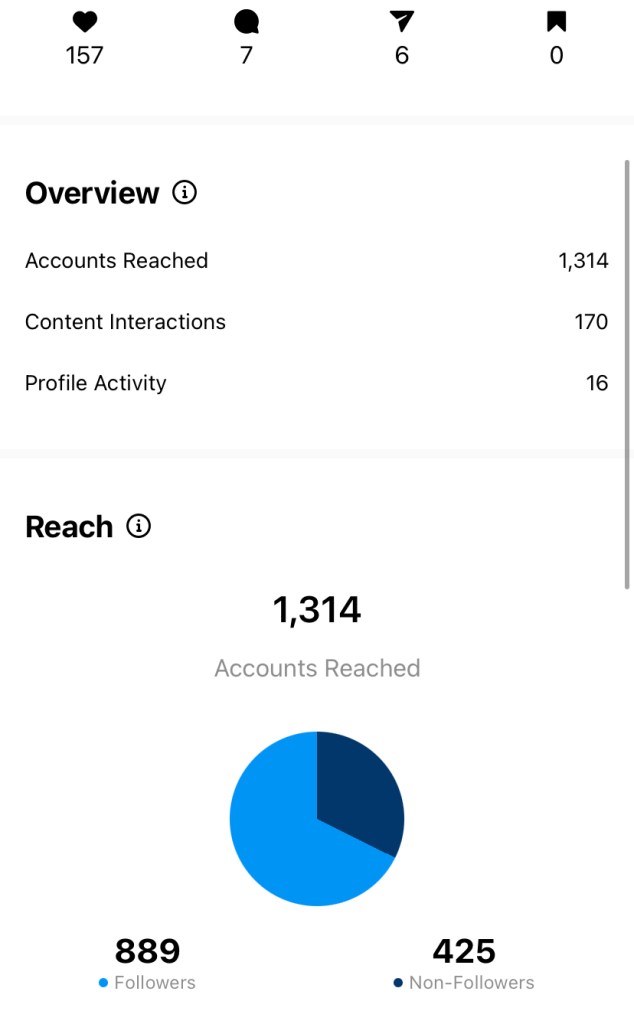Tap the info icon next to Reach
The width and height of the screenshot is (634, 1024).
[x=139, y=526]
